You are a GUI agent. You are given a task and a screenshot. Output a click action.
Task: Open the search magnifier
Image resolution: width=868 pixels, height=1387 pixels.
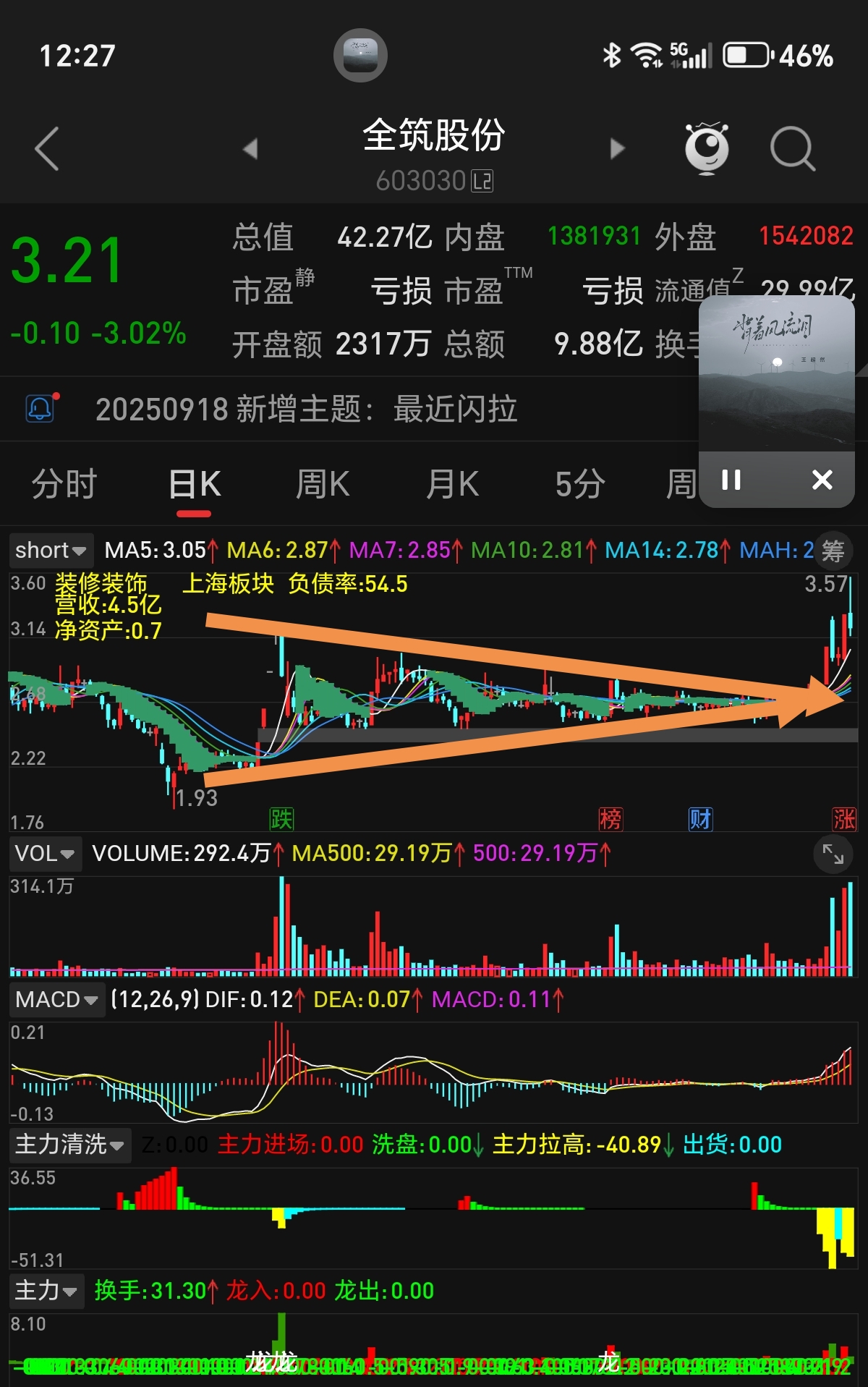[x=792, y=149]
